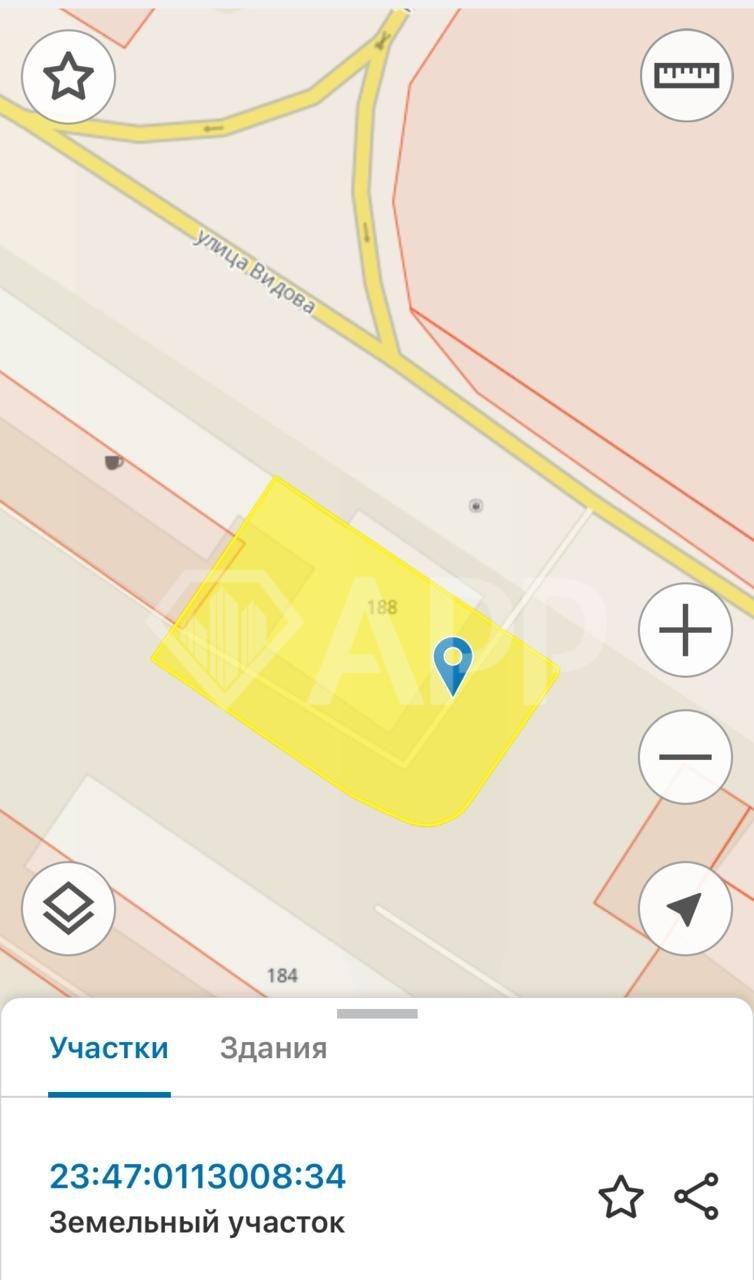Image resolution: width=754 pixels, height=1280 pixels.
Task: Switch to the Здания tab
Action: (x=273, y=1048)
